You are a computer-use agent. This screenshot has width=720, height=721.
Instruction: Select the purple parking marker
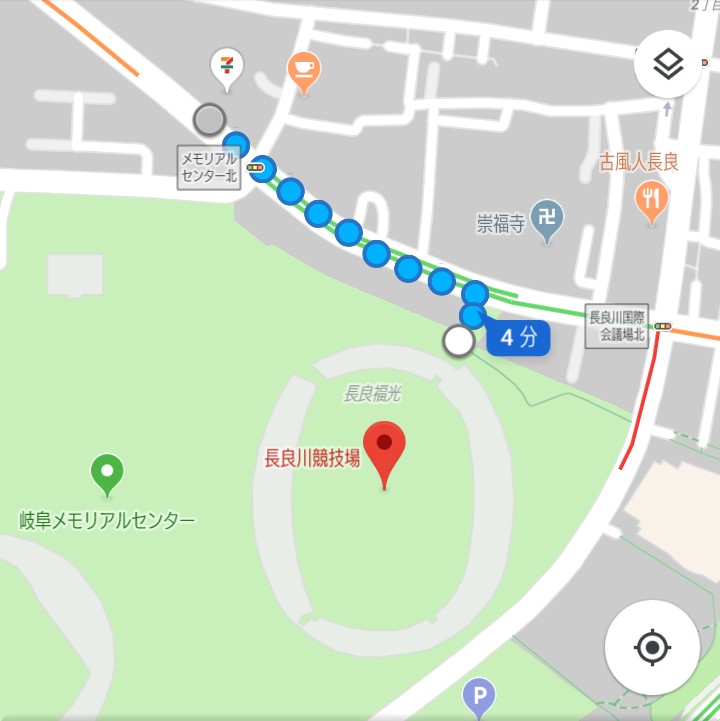480,694
